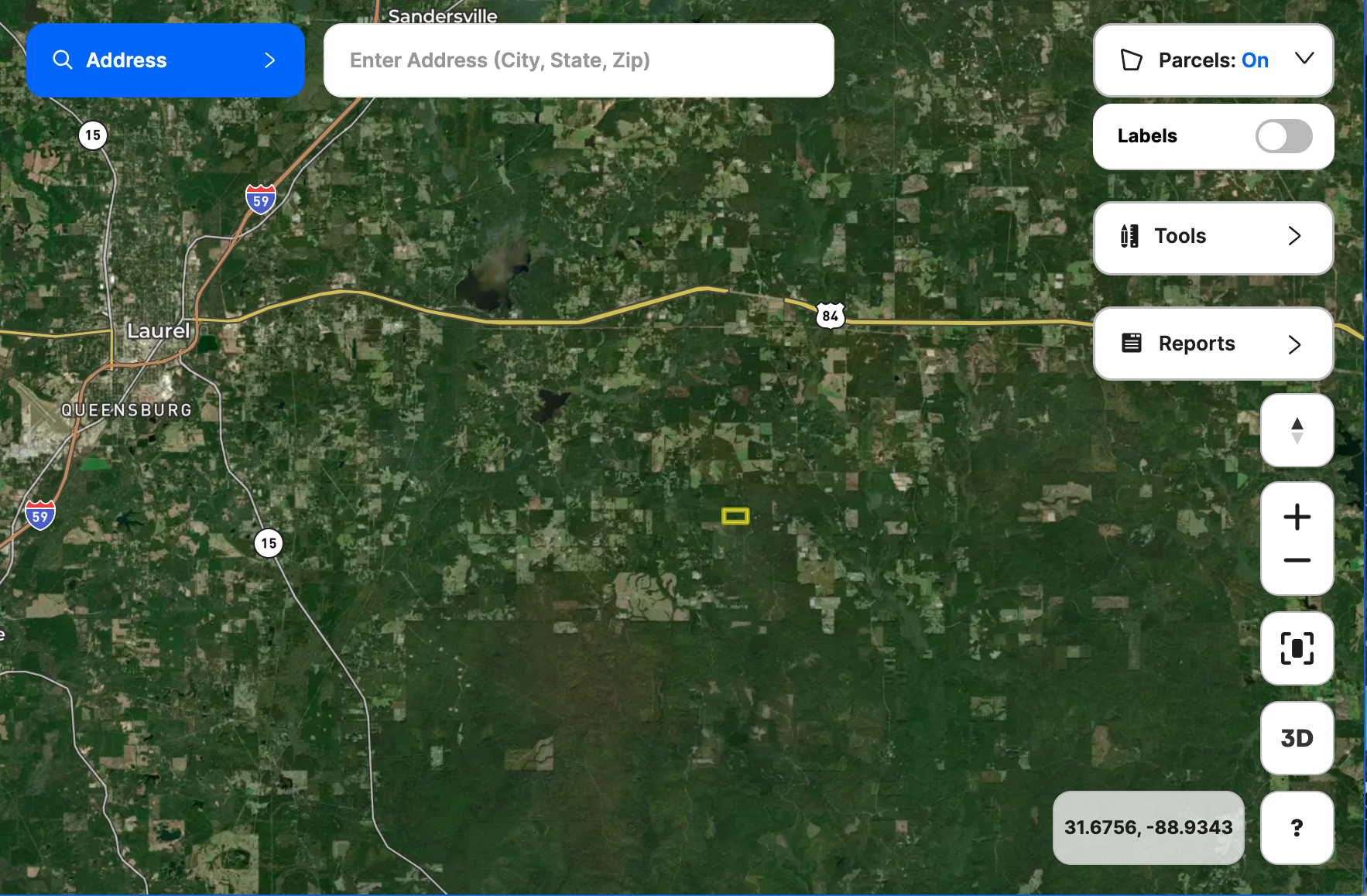
Task: Tap the locate/focus frame button
Action: [1297, 648]
